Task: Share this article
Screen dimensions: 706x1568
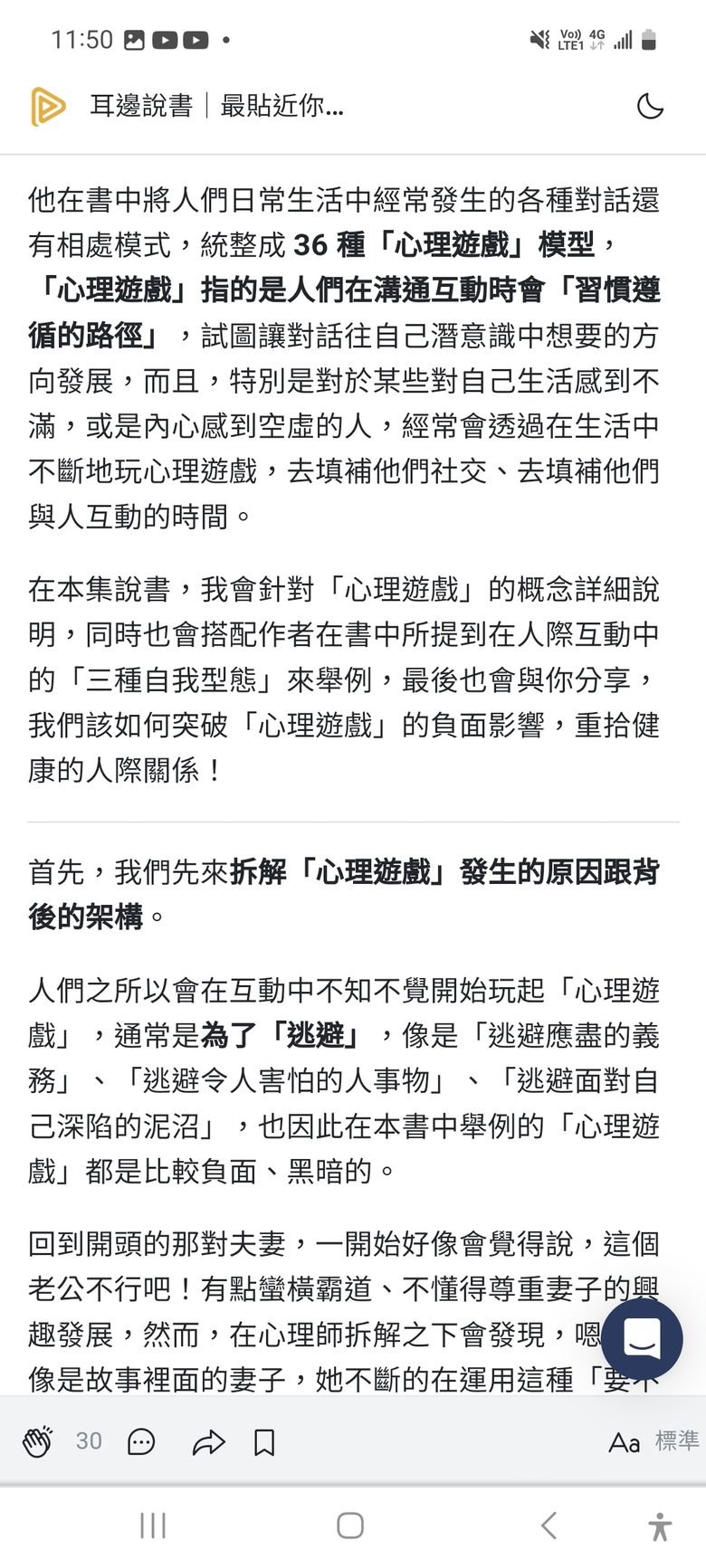Action: coord(208,1441)
